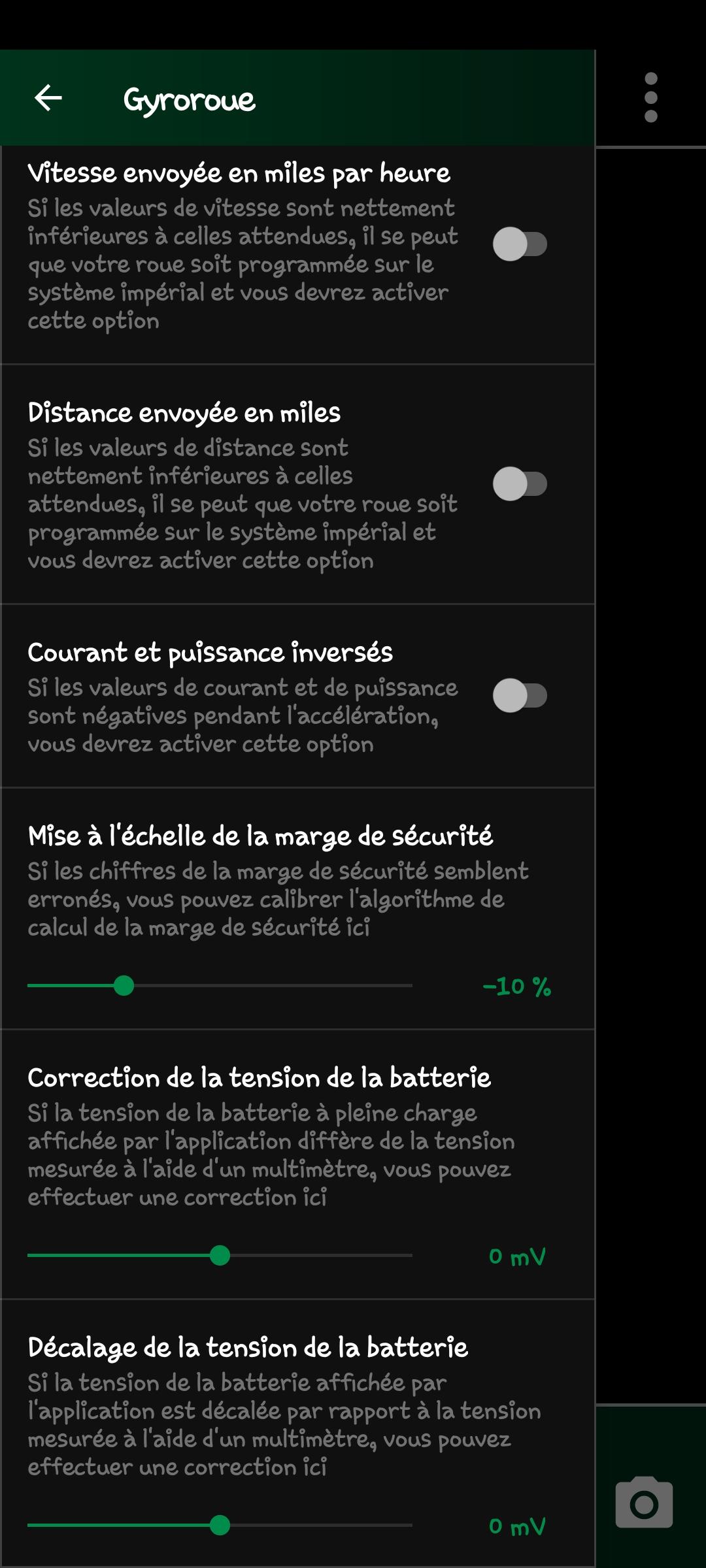The image size is (706, 1568).
Task: Tap the Décalage de la tension slider
Action: pyautogui.click(x=220, y=1525)
